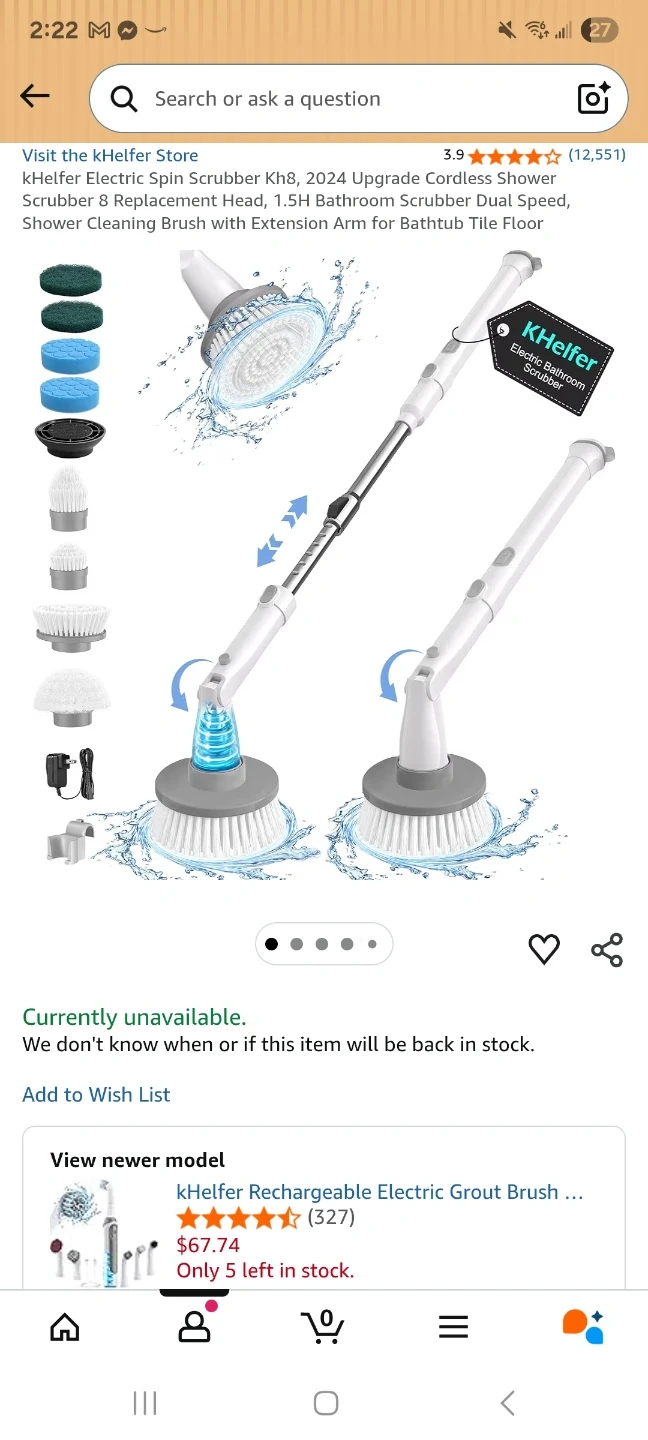Open the shopping cart
Viewport: 648px width, 1440px height.
pyautogui.click(x=323, y=1327)
